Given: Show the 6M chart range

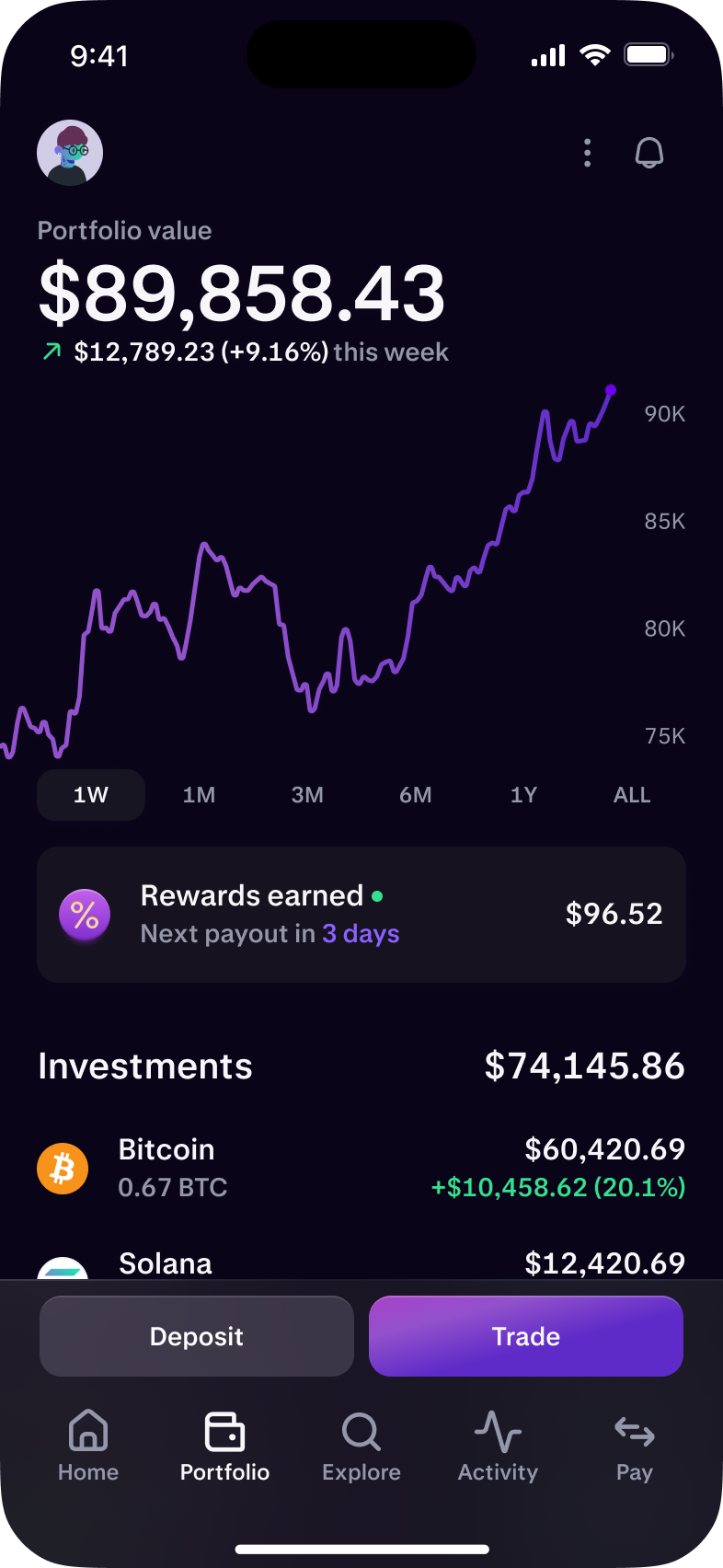Looking at the screenshot, I should click(416, 795).
